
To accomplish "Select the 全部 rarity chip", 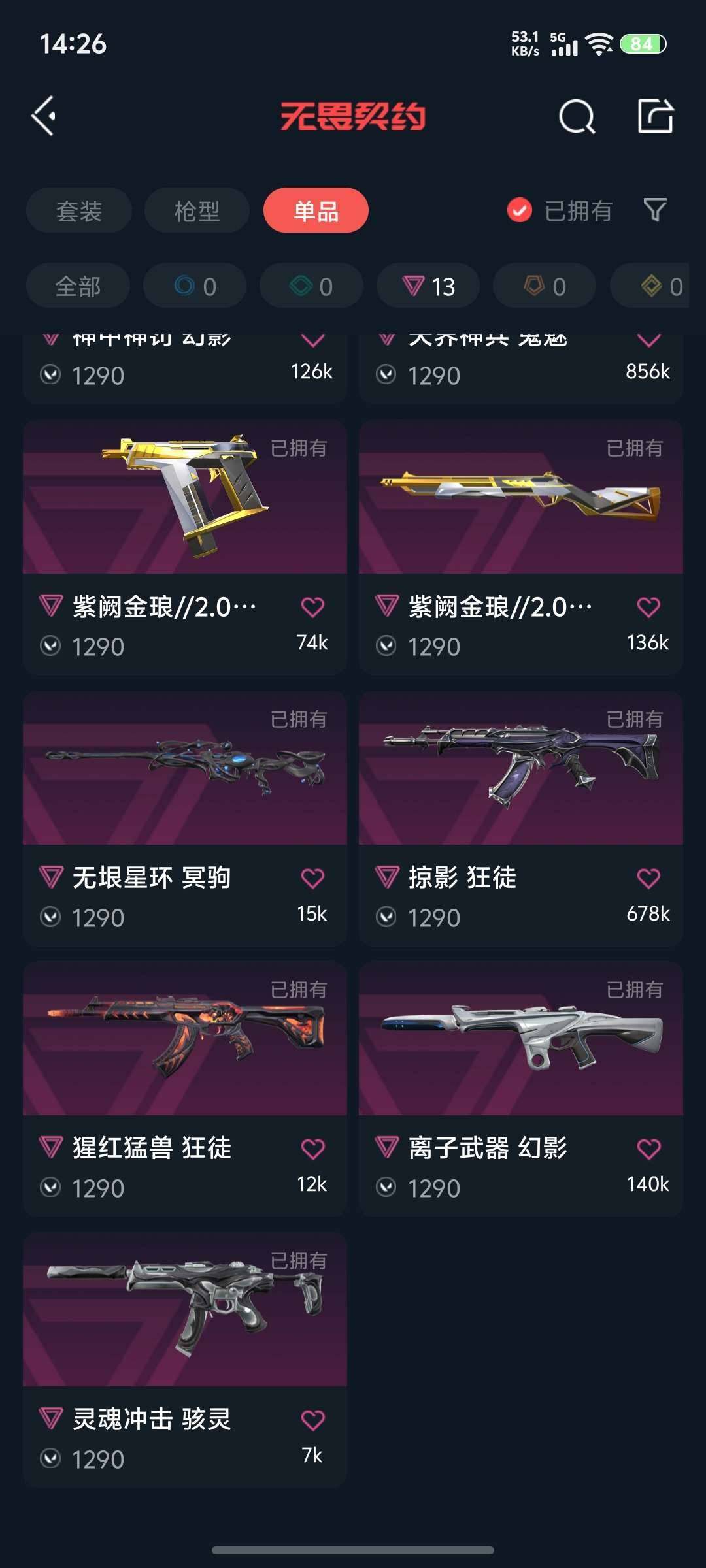I will coord(78,286).
